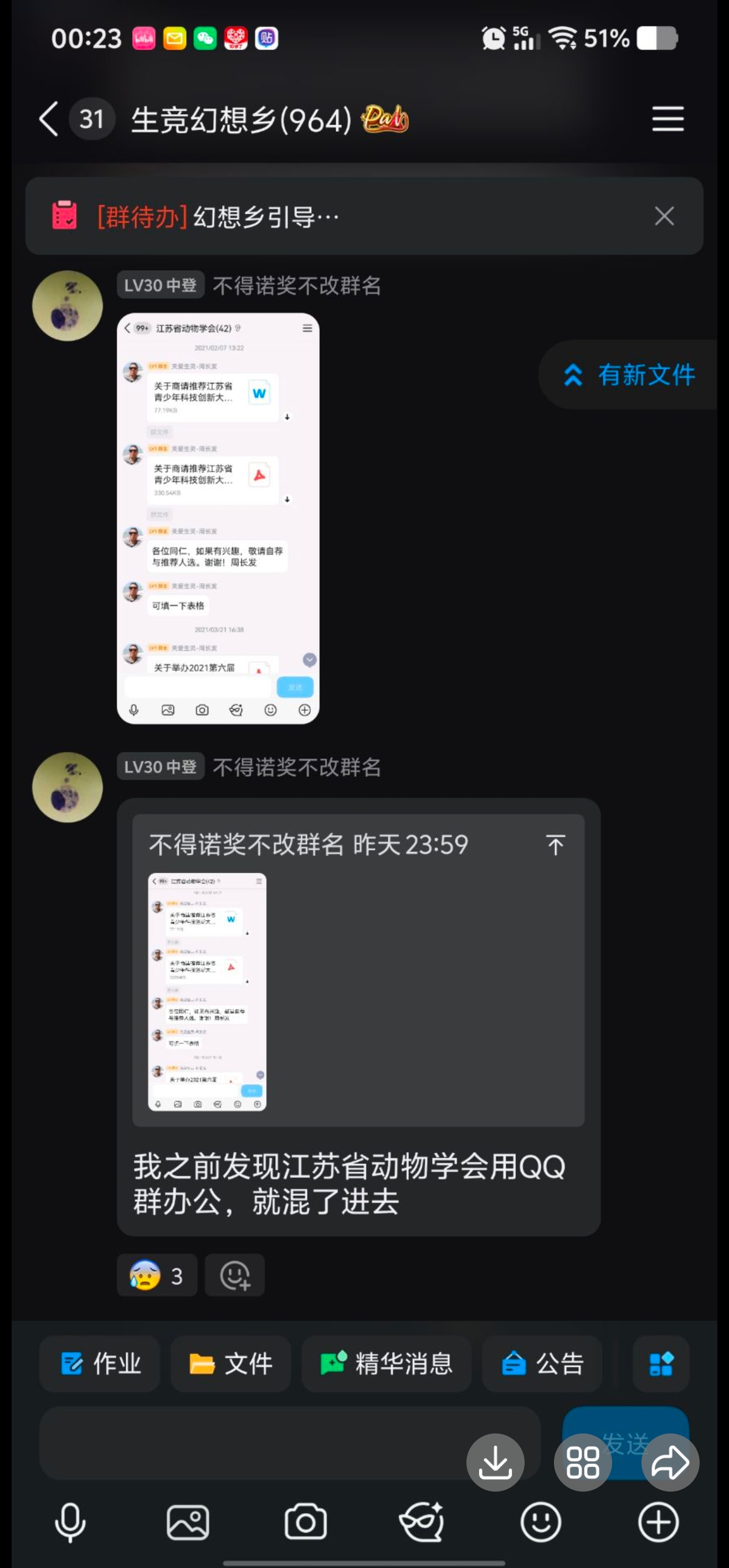Open 精华消息 essence messages
The image size is (729, 1568).
pyautogui.click(x=386, y=1364)
